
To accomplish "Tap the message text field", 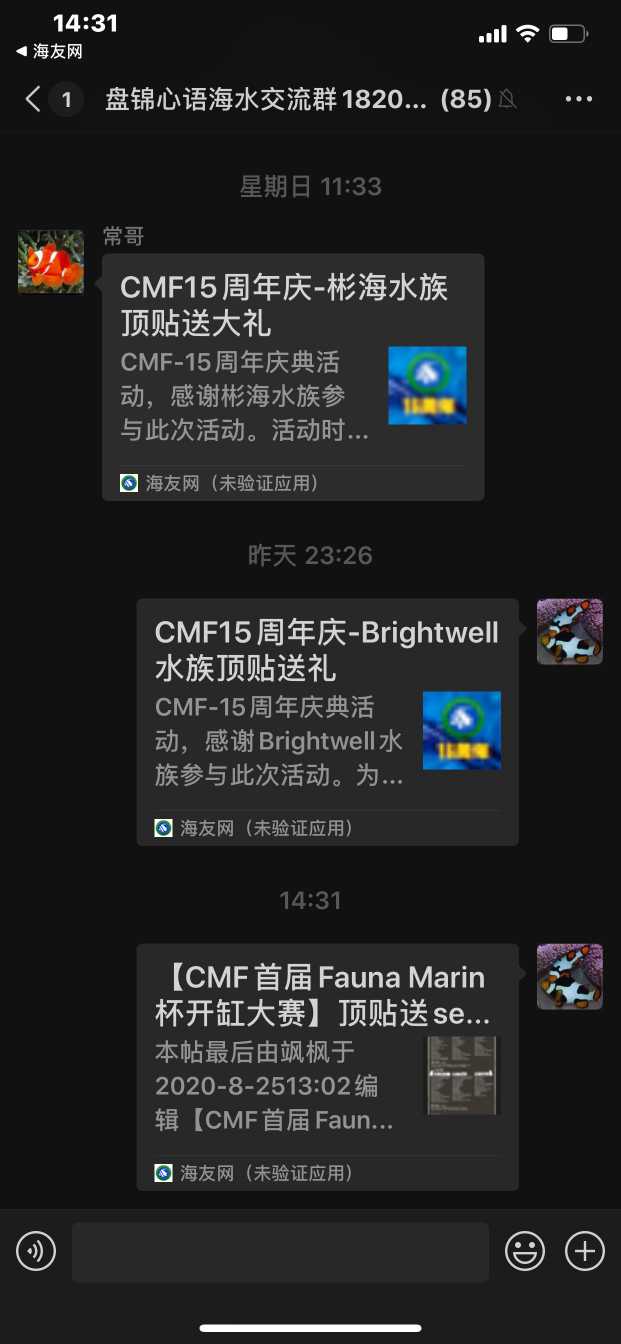I will (x=280, y=1251).
